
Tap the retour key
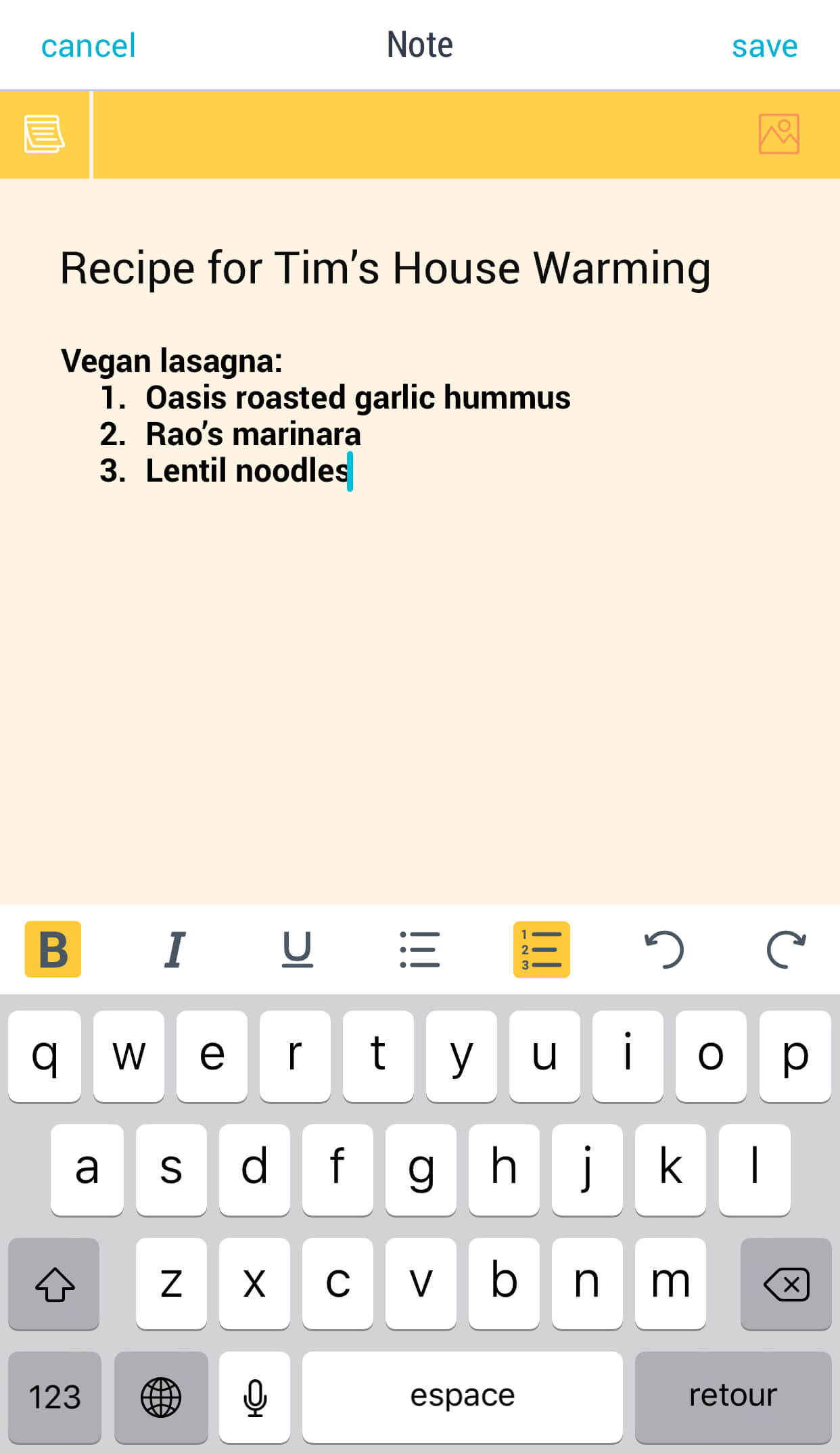(732, 1396)
